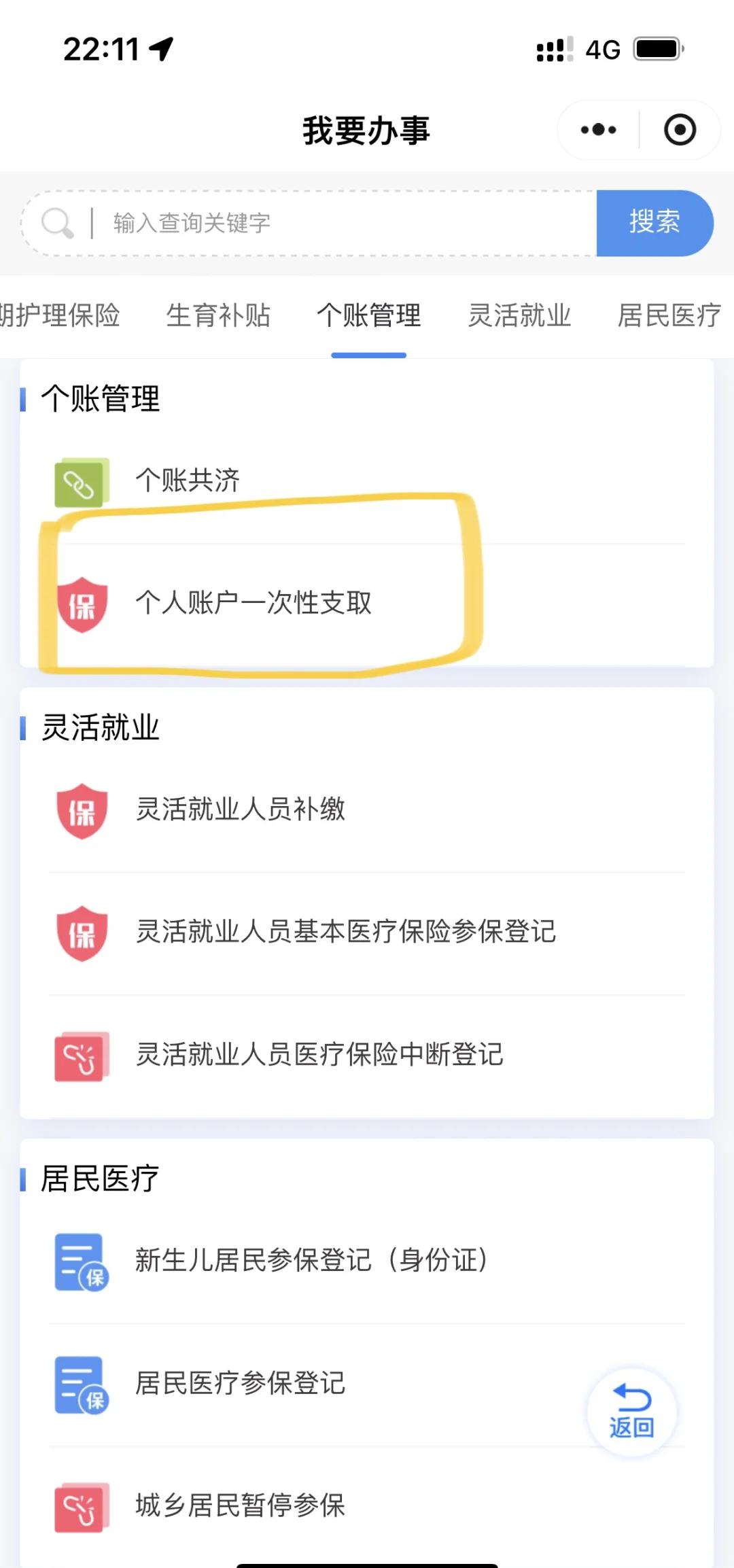Tap the blue document icon beside 新生儿居民参保登记
This screenshot has height=1568, width=734.
pos(82,1261)
